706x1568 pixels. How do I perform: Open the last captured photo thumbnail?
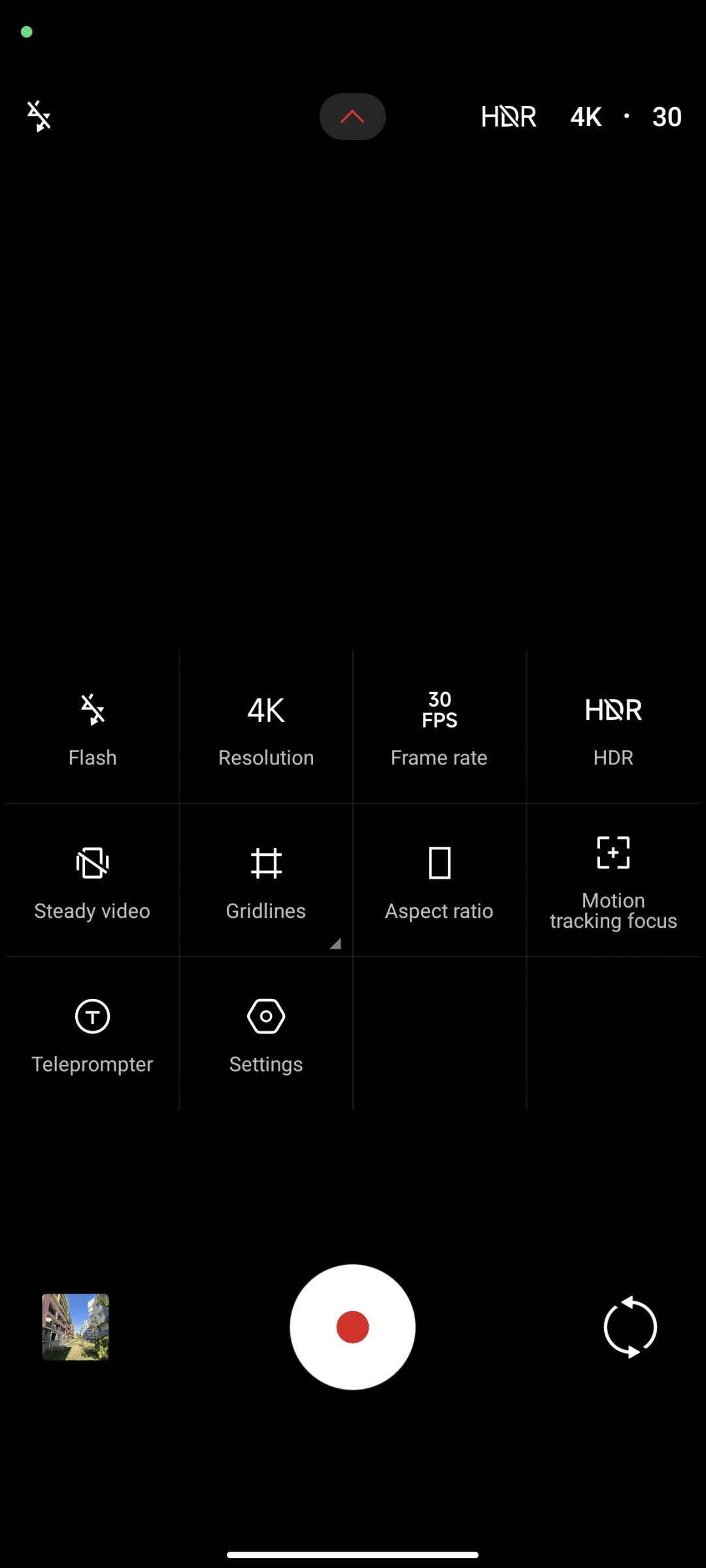76,1327
